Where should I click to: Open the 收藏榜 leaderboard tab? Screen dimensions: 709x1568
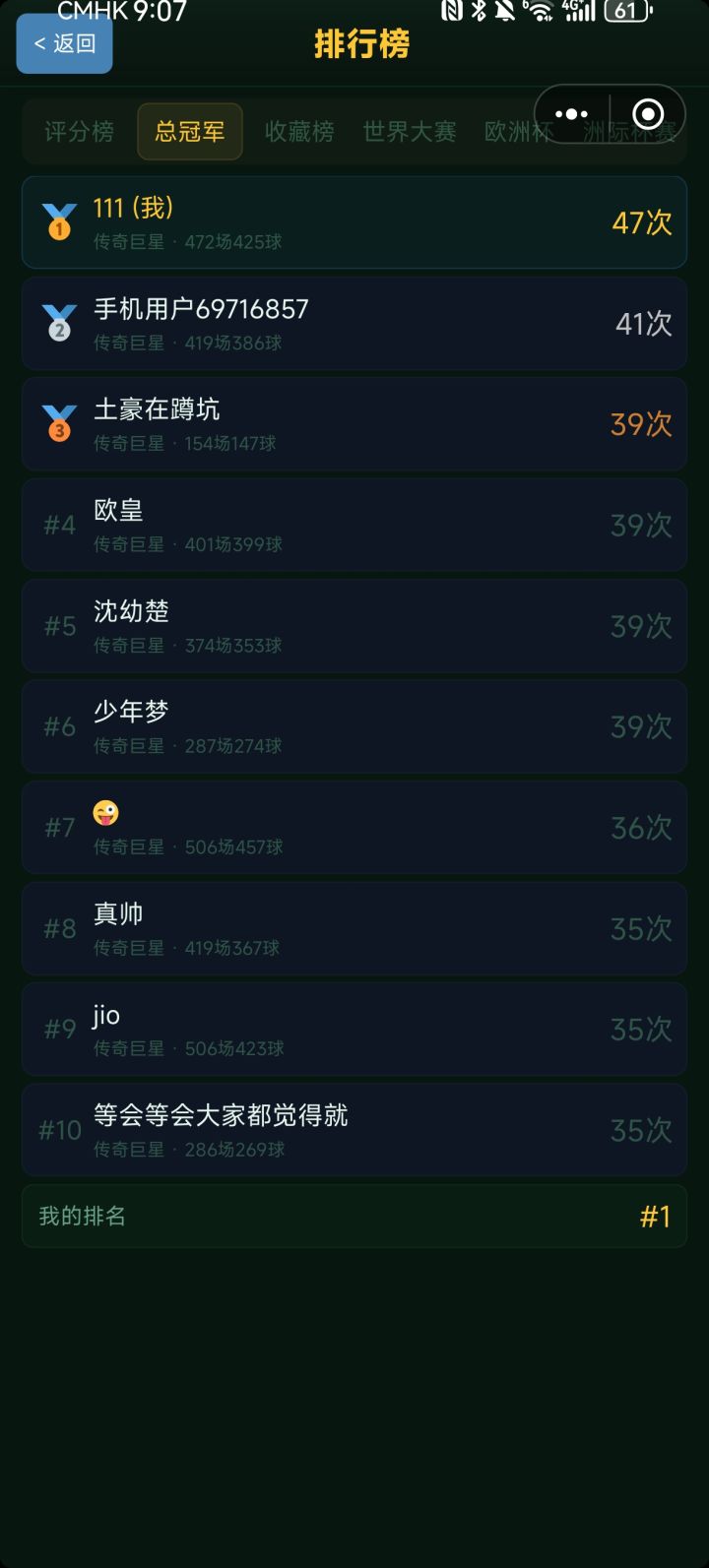(x=299, y=131)
